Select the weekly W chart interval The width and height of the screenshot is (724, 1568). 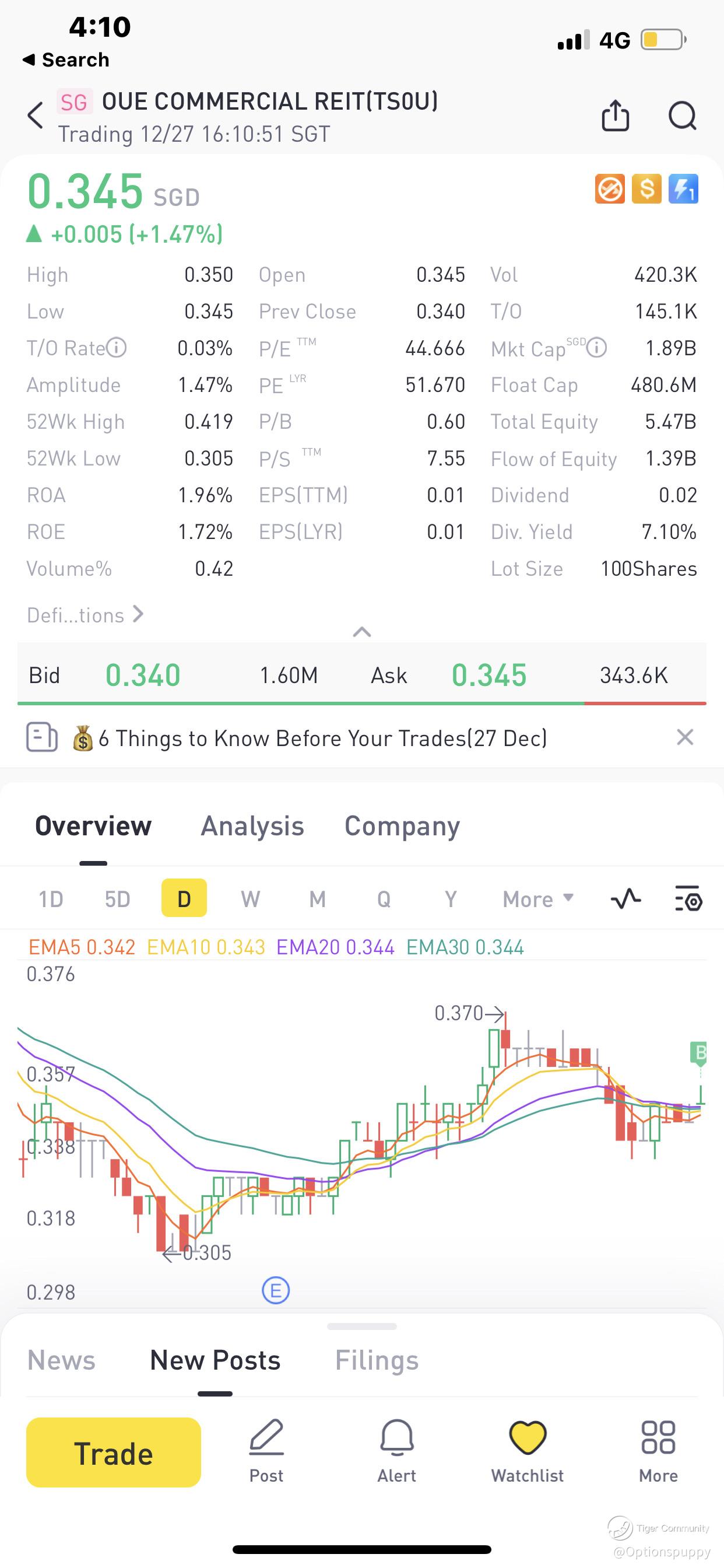[251, 899]
